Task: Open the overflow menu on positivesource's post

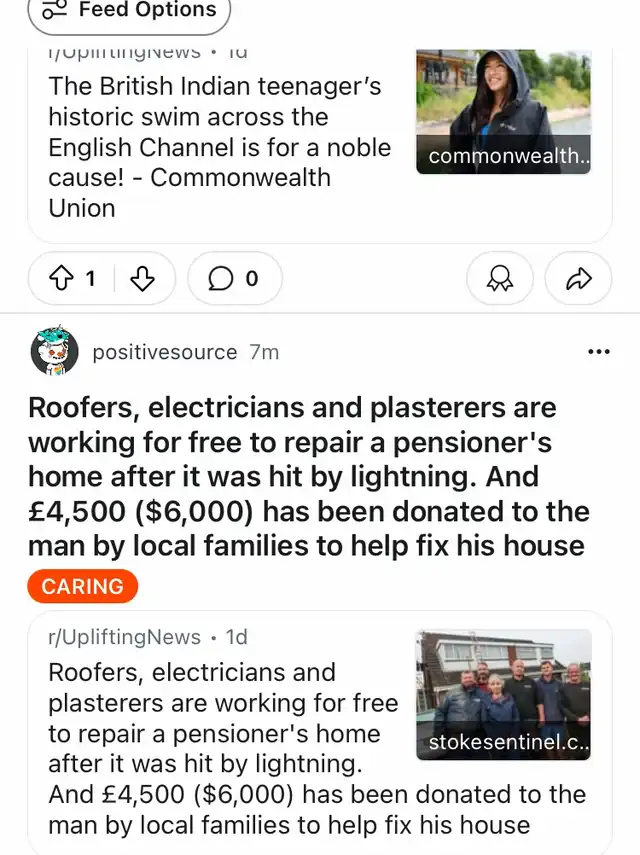Action: pyautogui.click(x=598, y=351)
